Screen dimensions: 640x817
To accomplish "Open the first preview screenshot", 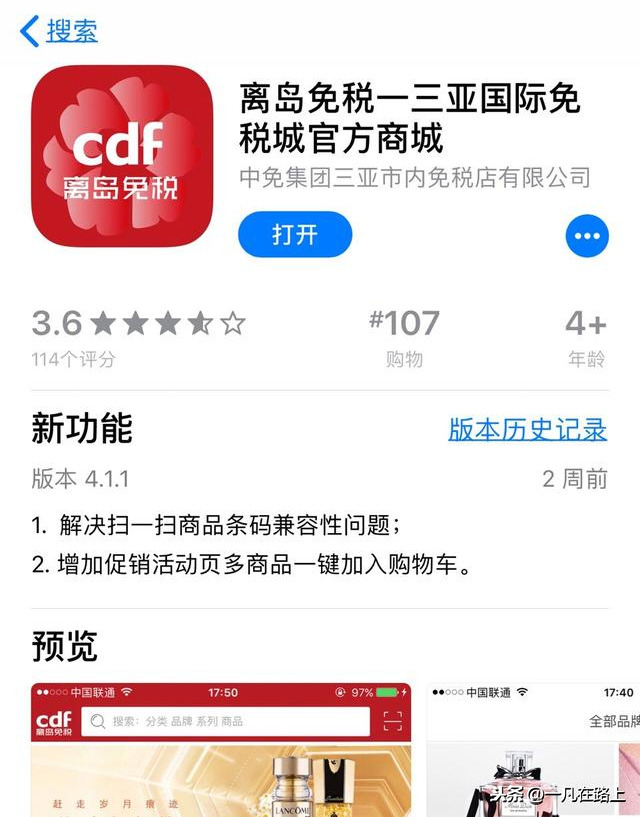I will click(x=221, y=750).
